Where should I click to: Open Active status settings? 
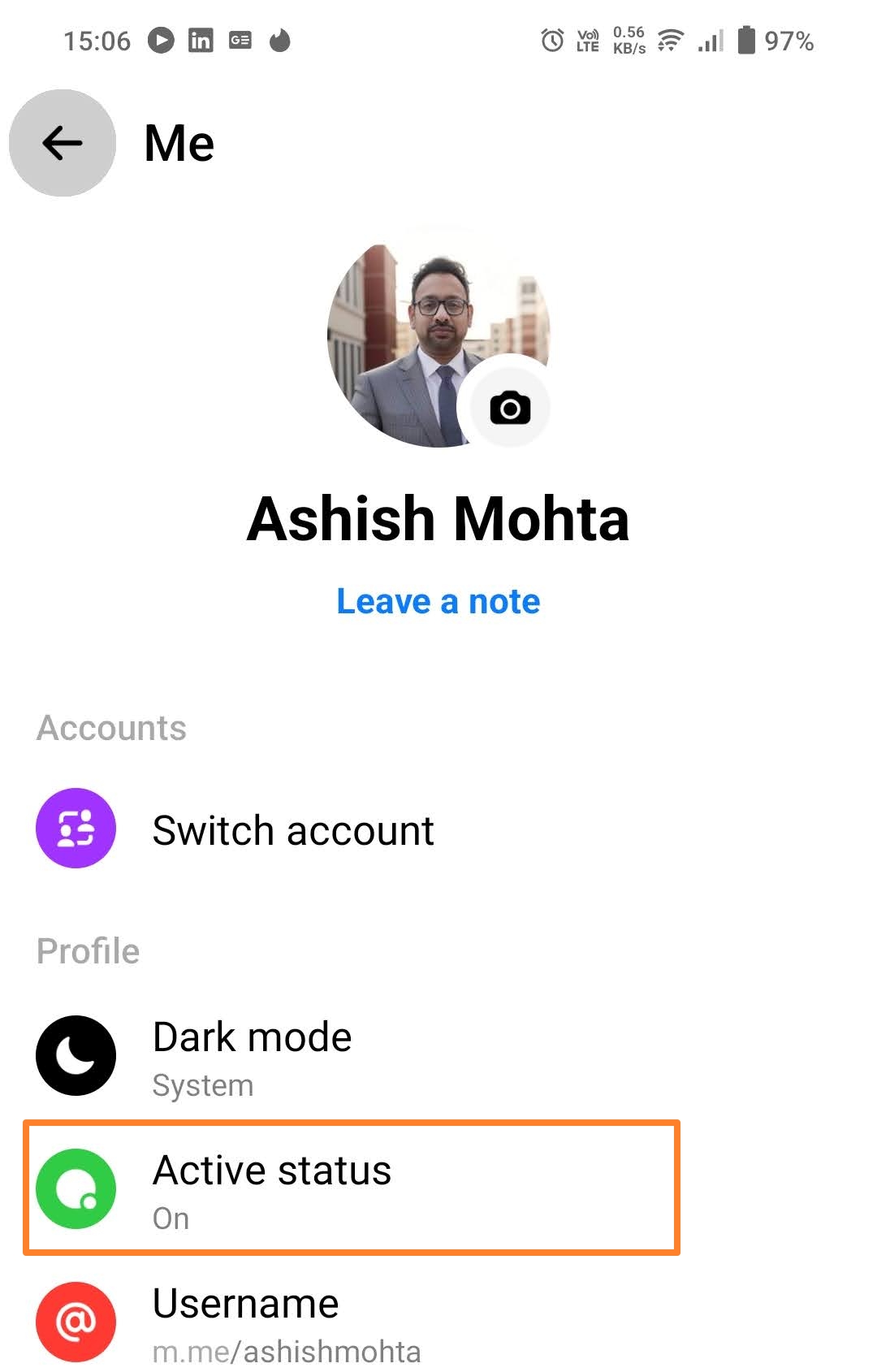tap(271, 1189)
